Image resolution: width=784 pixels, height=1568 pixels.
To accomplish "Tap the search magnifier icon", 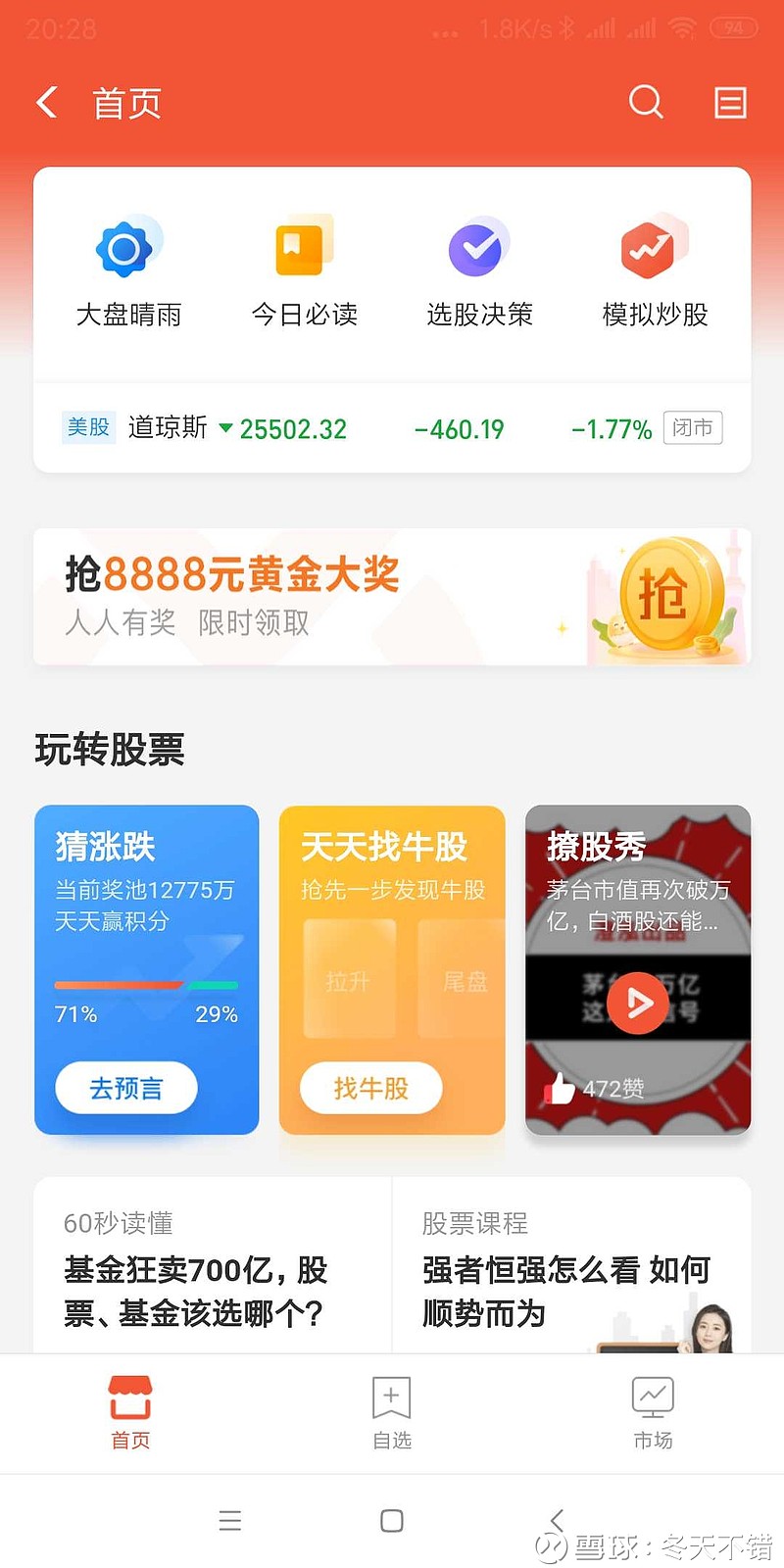I will [x=646, y=102].
